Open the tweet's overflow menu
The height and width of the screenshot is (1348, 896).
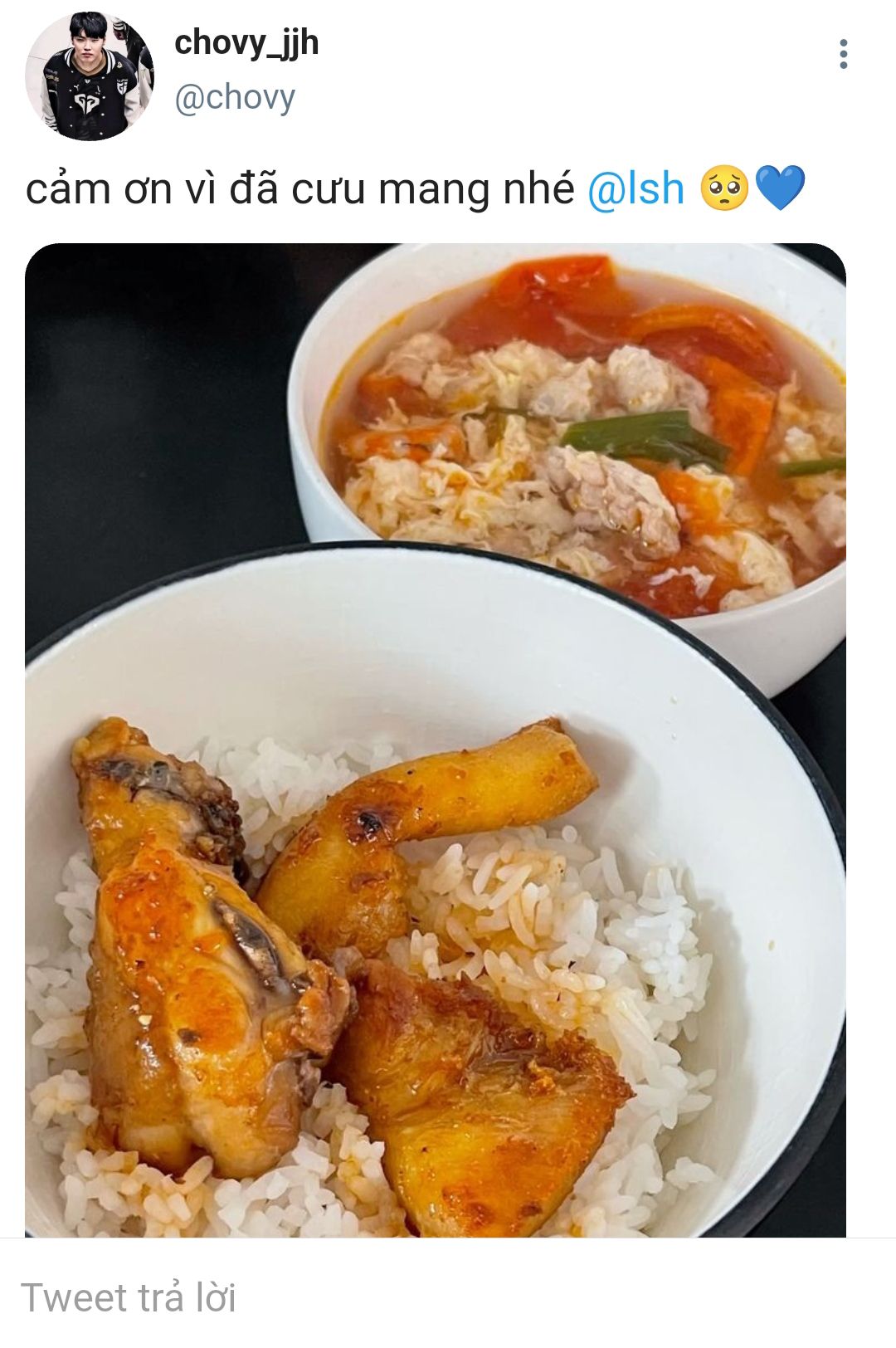(x=843, y=54)
